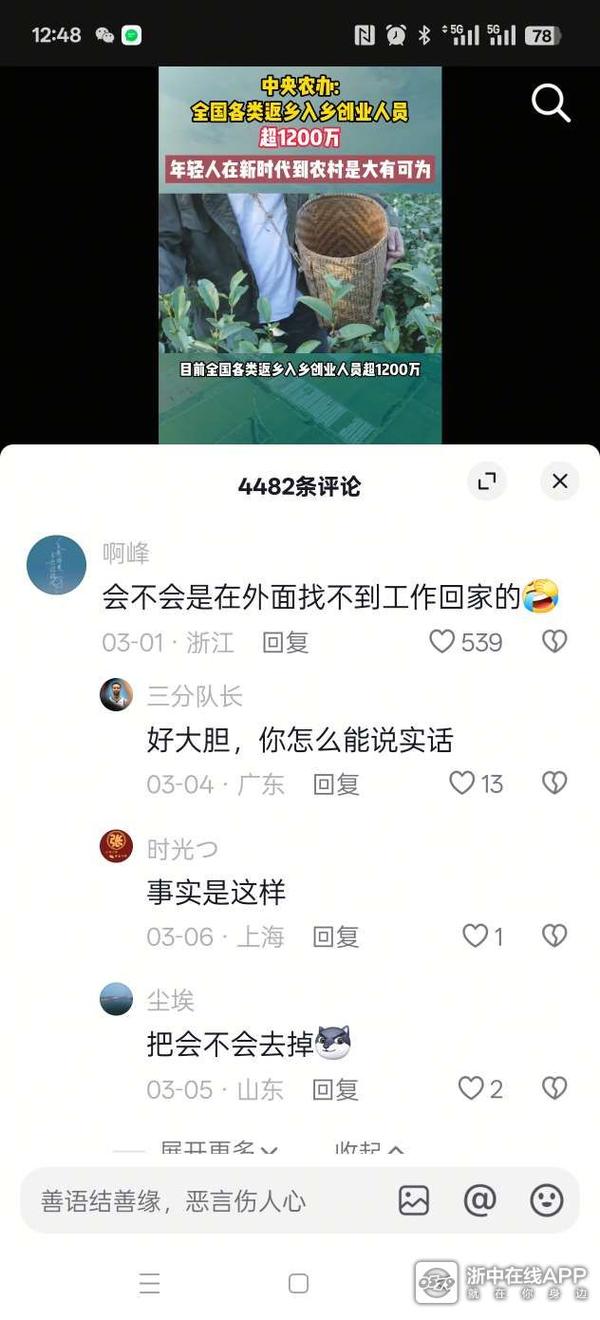Reply to 尘埃's comment
The image size is (600, 1320).
(x=336, y=1090)
